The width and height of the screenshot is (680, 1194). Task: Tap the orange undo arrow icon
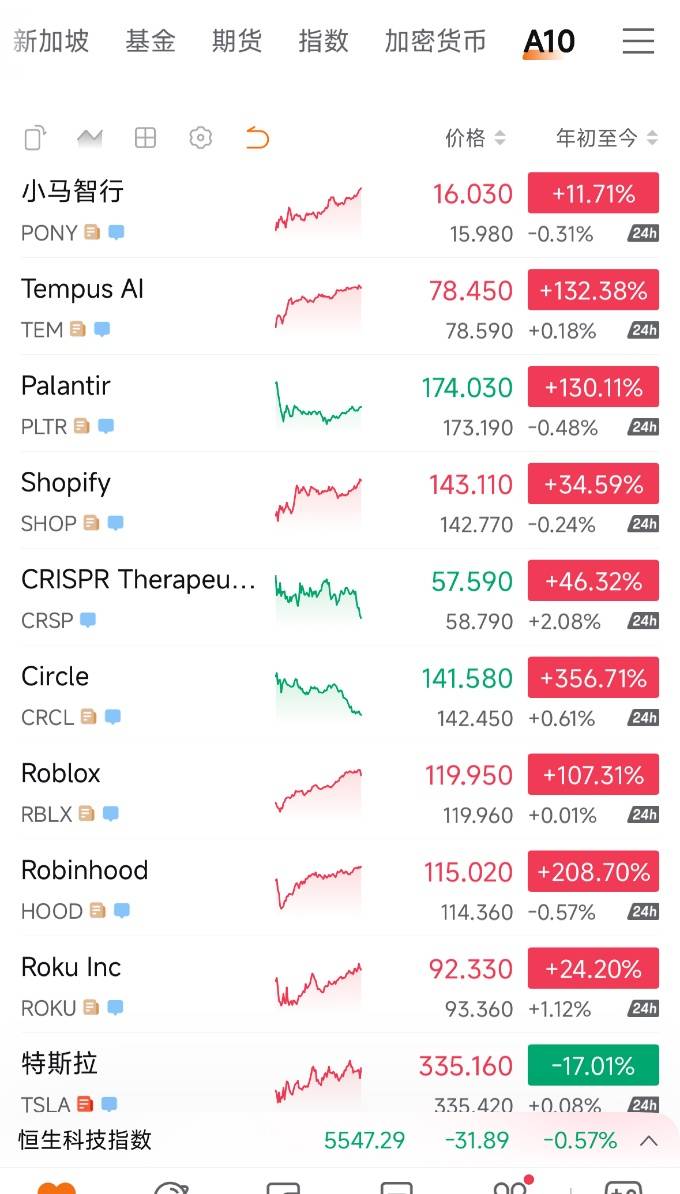point(257,138)
